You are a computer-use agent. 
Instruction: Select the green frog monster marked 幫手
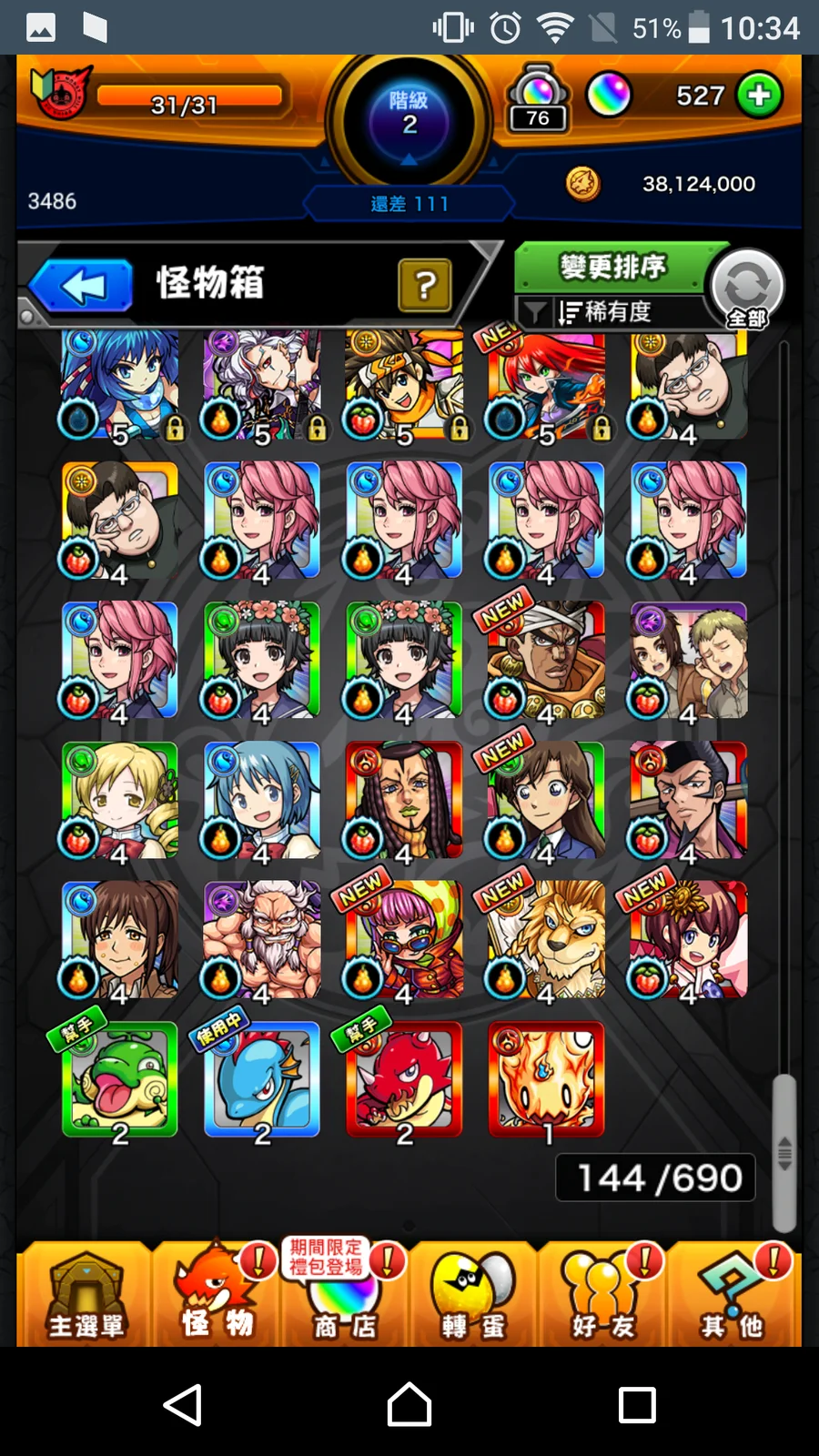pos(119,1079)
